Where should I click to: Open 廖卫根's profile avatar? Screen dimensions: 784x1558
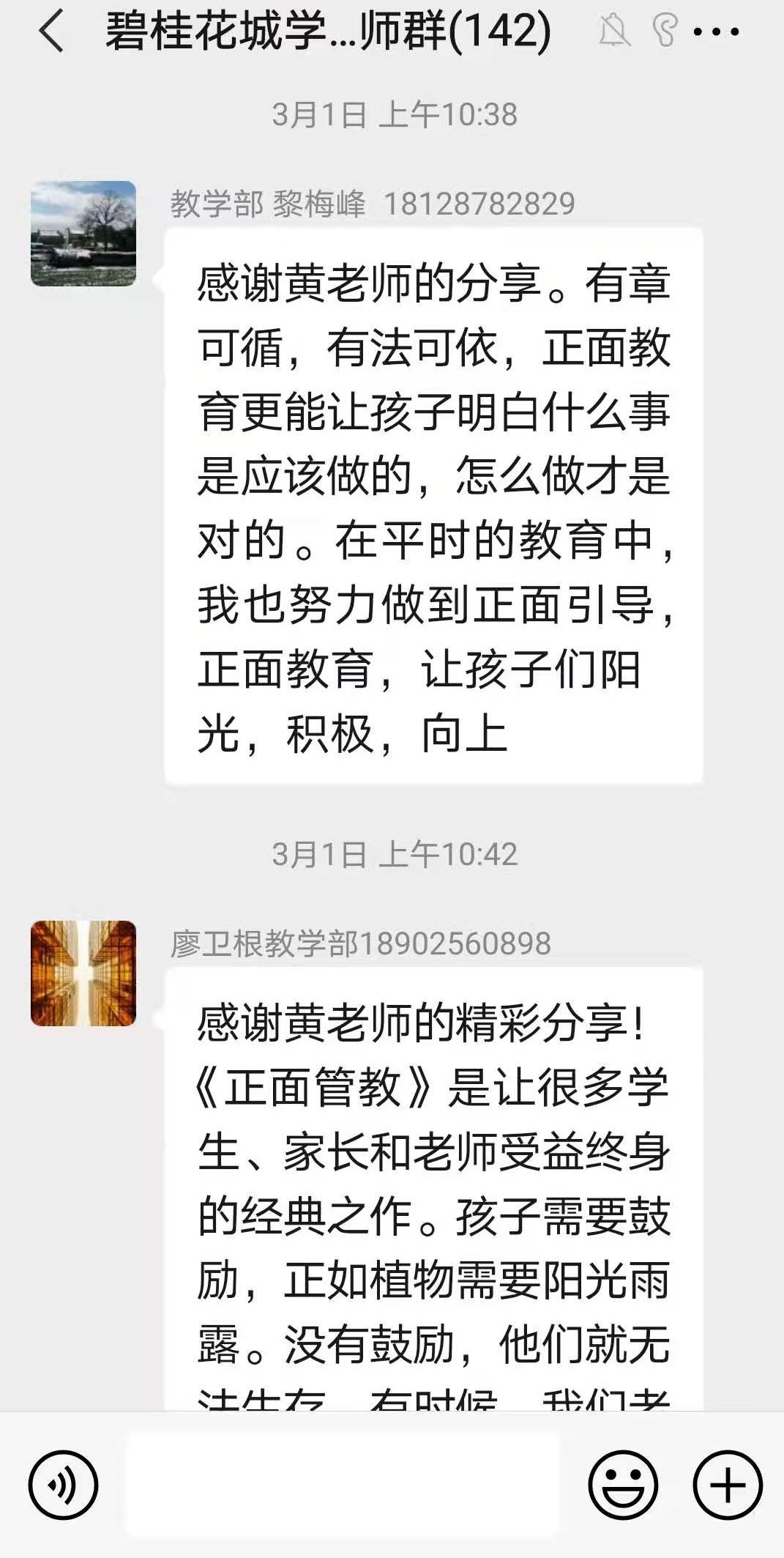pos(83,973)
